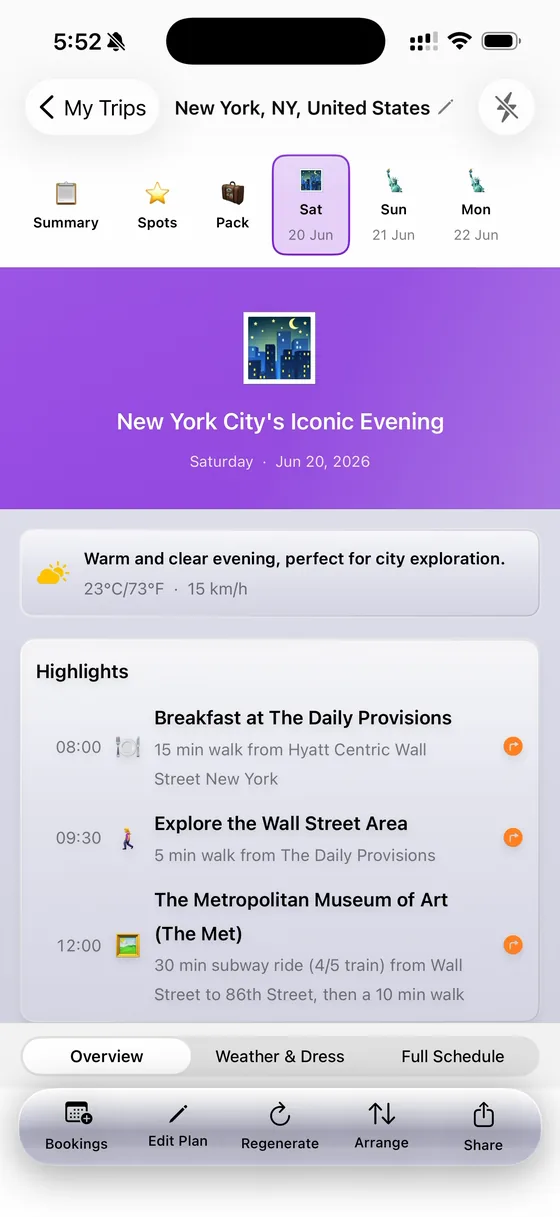Edit the trip destination with pencil icon
Screen dimensions: 560x1217
point(446,107)
